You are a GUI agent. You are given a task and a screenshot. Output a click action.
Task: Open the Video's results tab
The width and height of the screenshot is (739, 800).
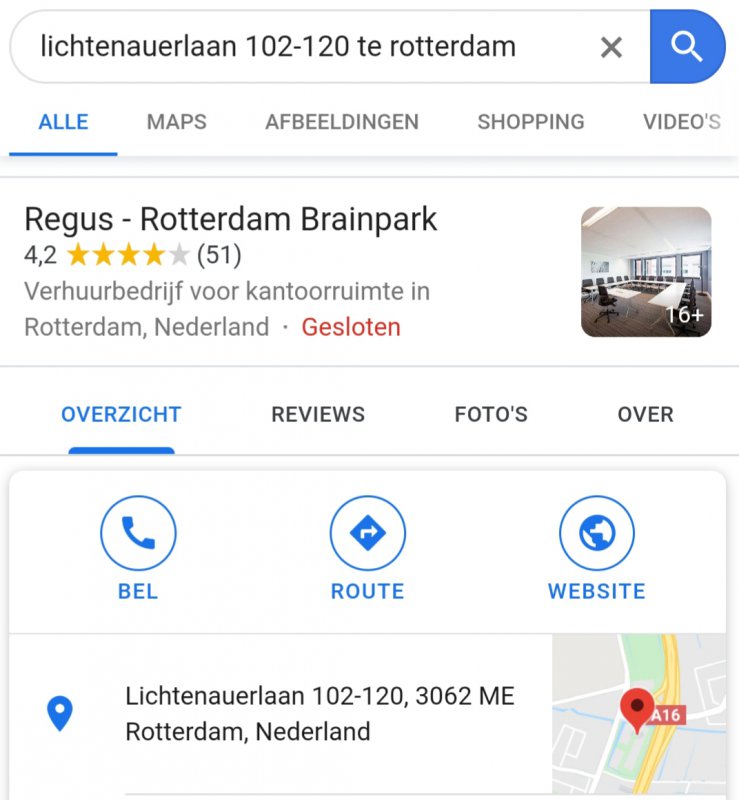point(681,122)
